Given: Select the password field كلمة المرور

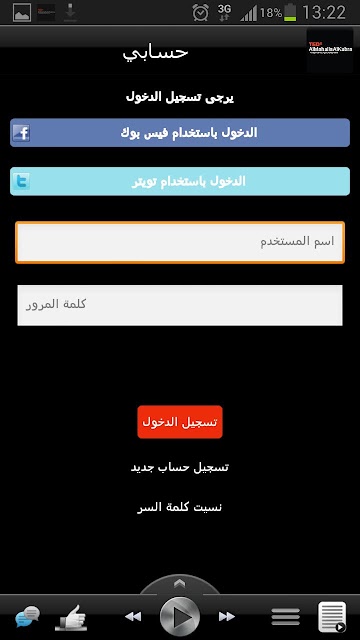Looking at the screenshot, I should tap(180, 305).
